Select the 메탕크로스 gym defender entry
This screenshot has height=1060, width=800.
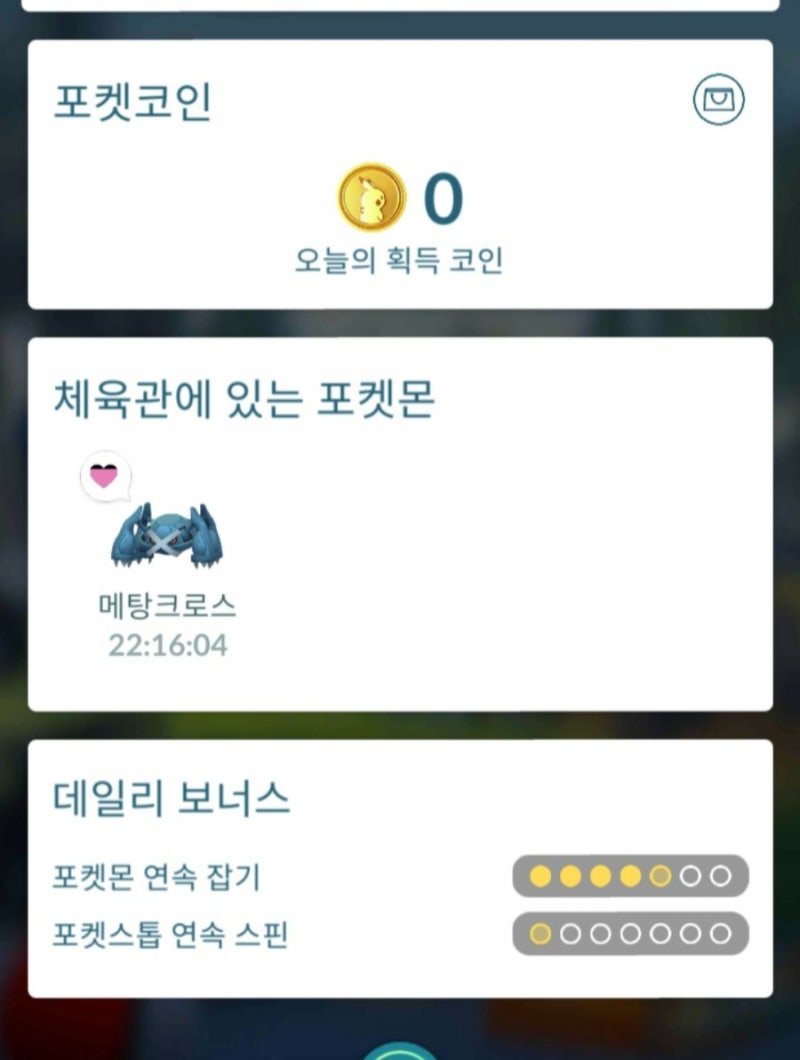(166, 604)
